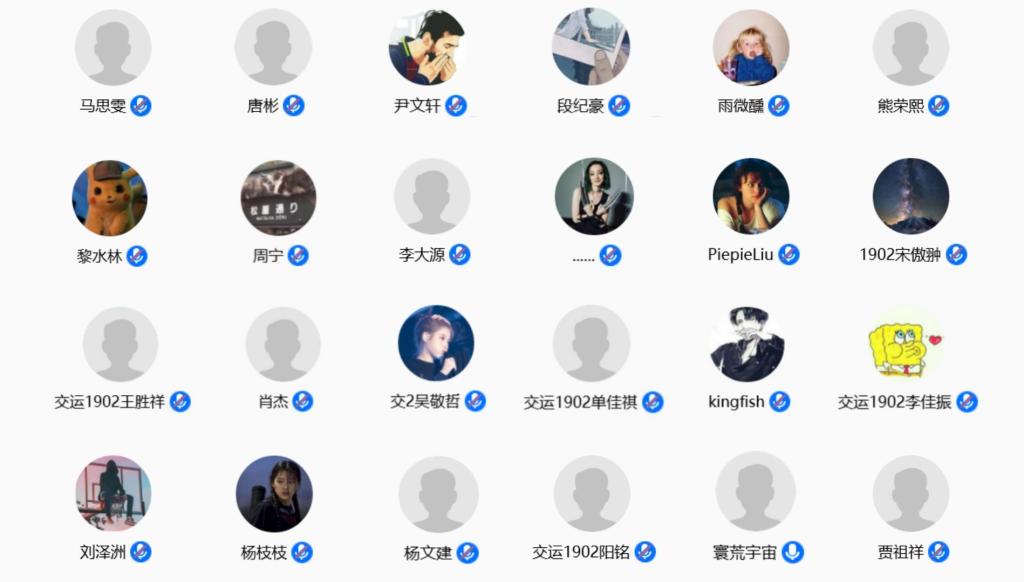Open 交运1902李佳振's SpongeBob avatar tile
The height and width of the screenshot is (582, 1024).
point(905,344)
